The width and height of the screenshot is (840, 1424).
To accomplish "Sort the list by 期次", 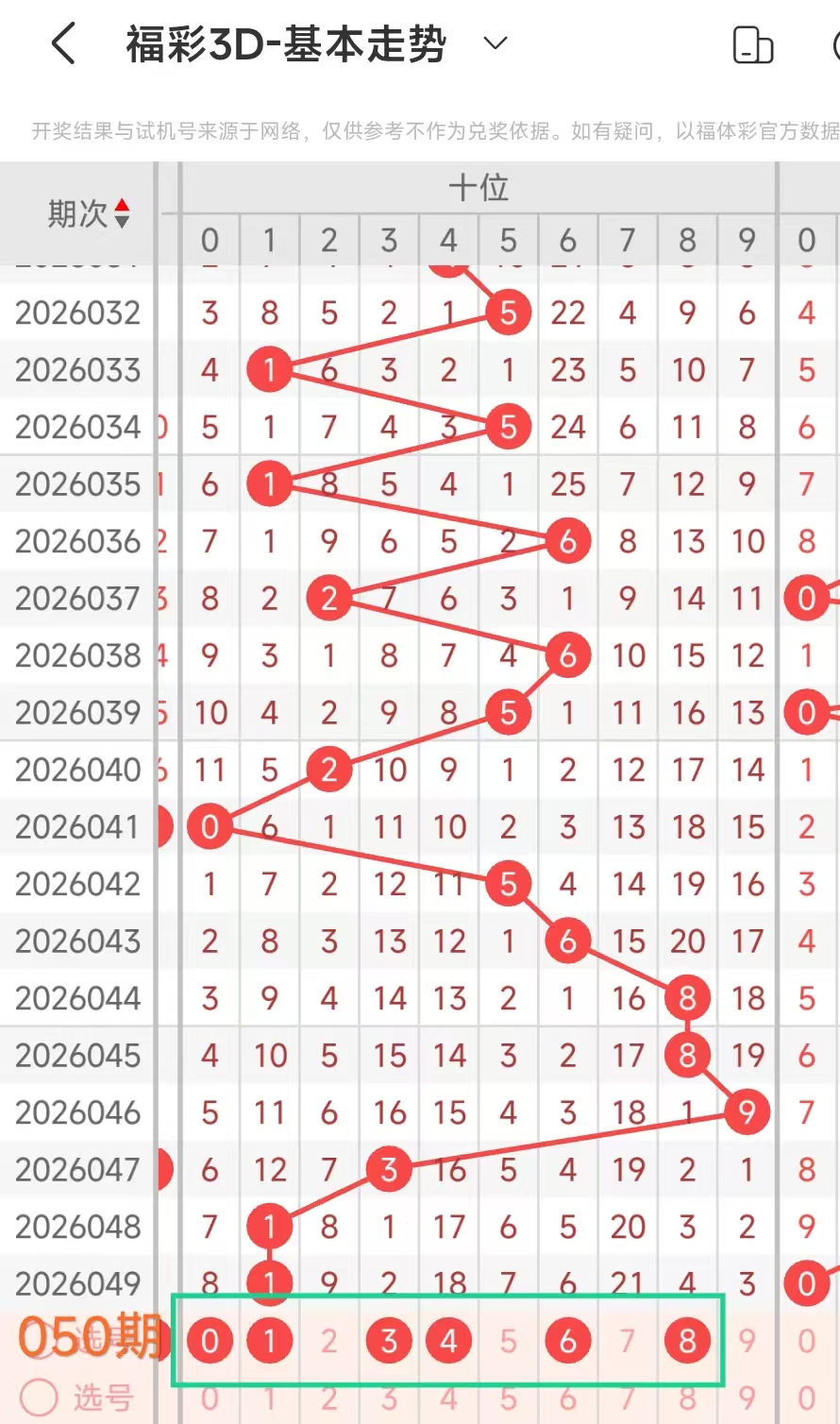I will coord(89,214).
